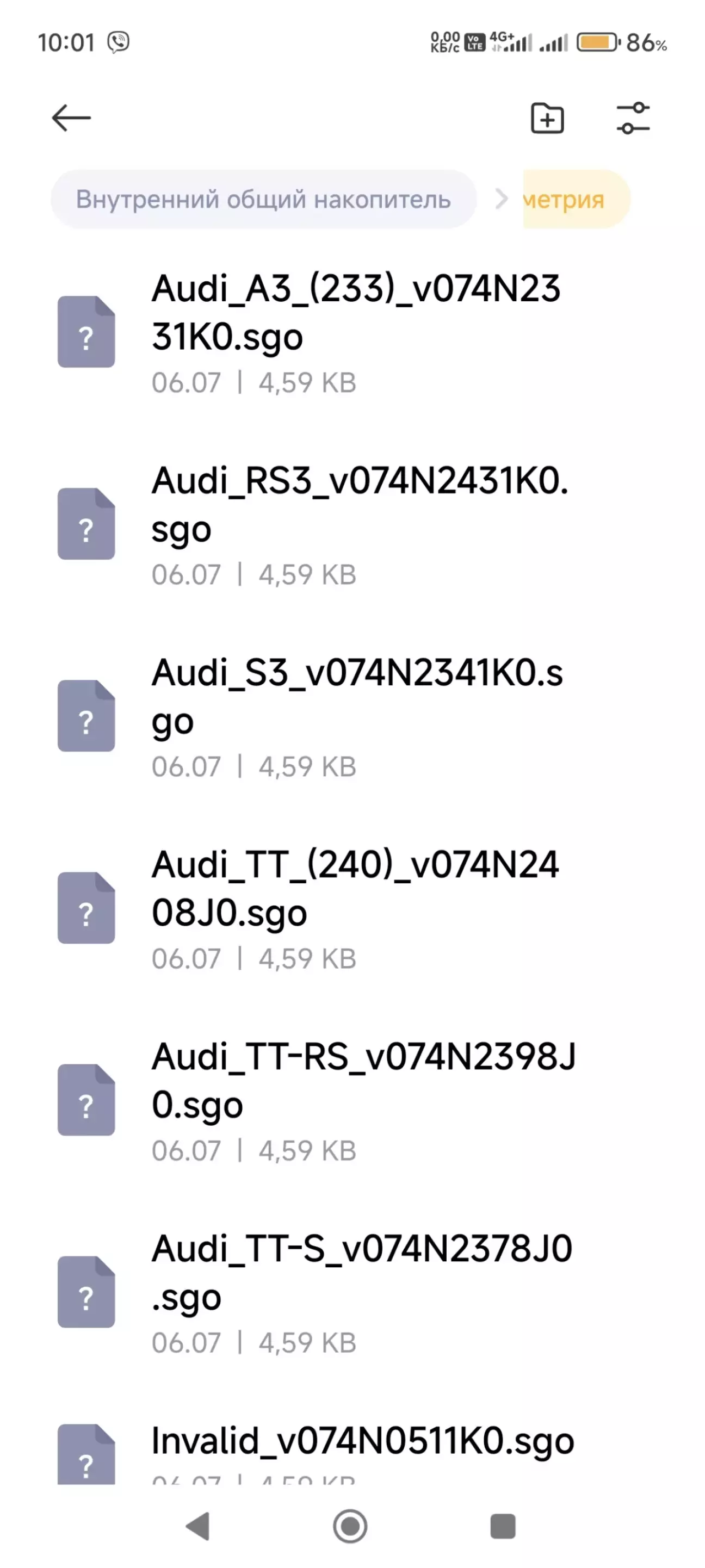Open file Audi_A3_(233)_v074N2331K0.sgo
Viewport: 705px width, 1568px height.
352,332
